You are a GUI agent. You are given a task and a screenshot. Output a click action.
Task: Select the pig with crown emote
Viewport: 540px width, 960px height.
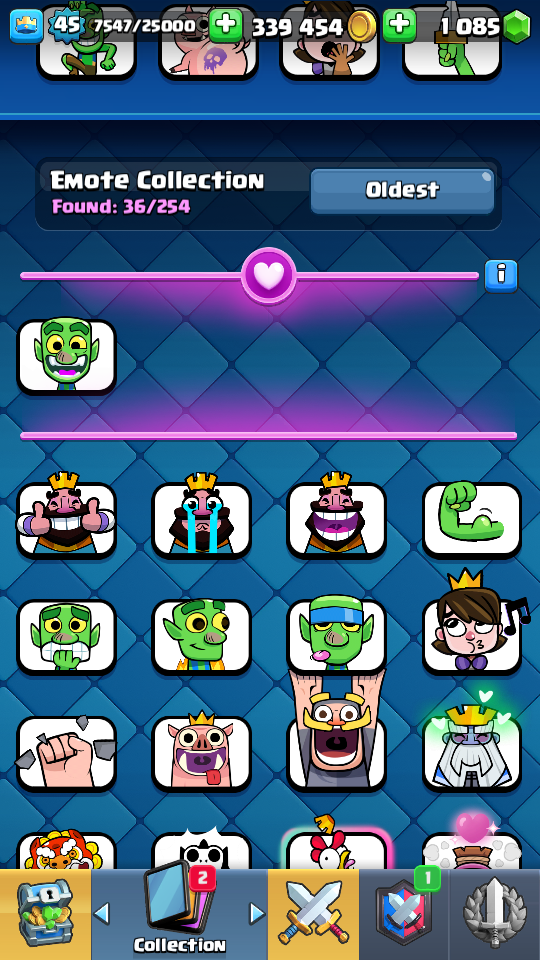pos(201,753)
